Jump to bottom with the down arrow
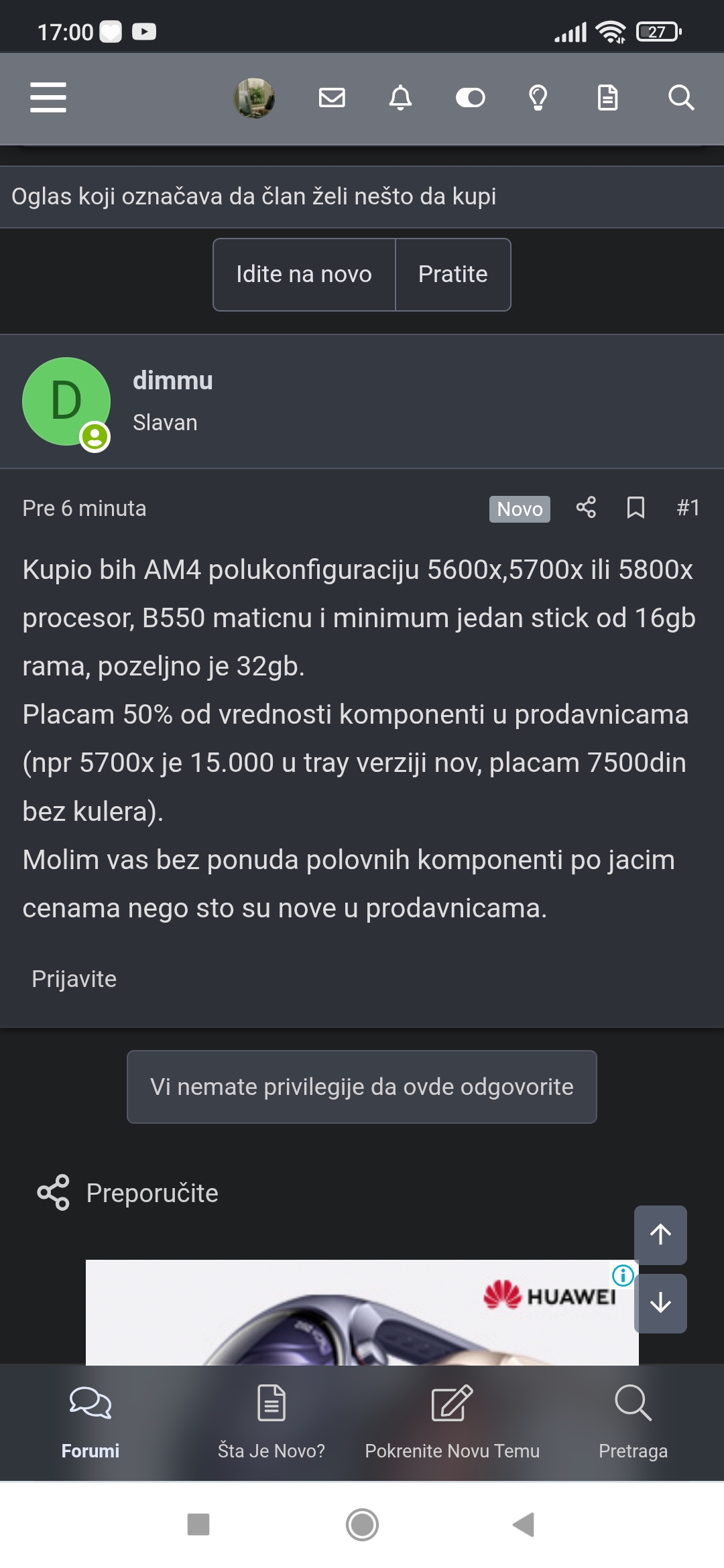 tap(660, 1303)
